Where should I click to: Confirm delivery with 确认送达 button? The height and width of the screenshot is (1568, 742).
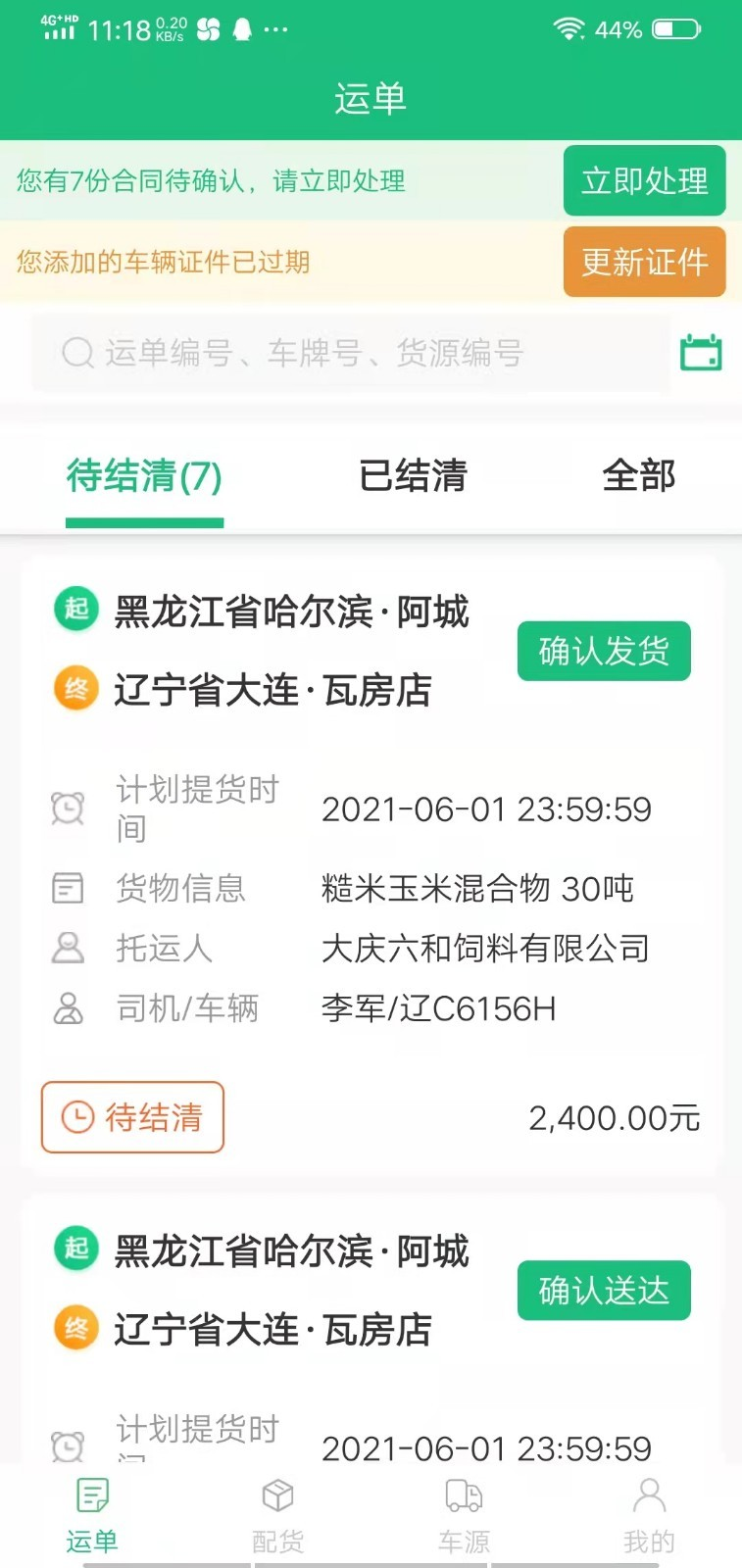(603, 1291)
